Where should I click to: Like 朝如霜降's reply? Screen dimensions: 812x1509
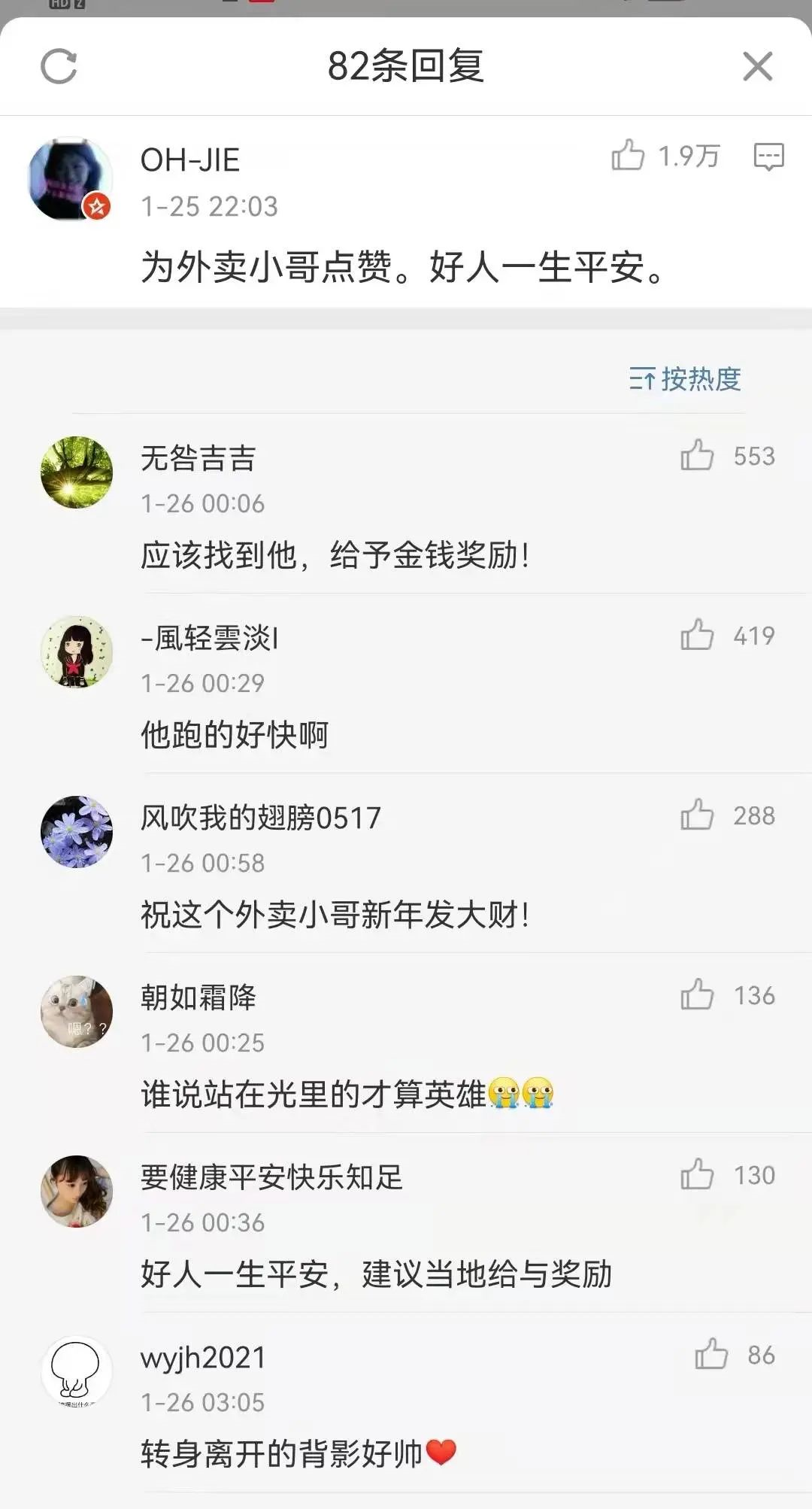[697, 995]
